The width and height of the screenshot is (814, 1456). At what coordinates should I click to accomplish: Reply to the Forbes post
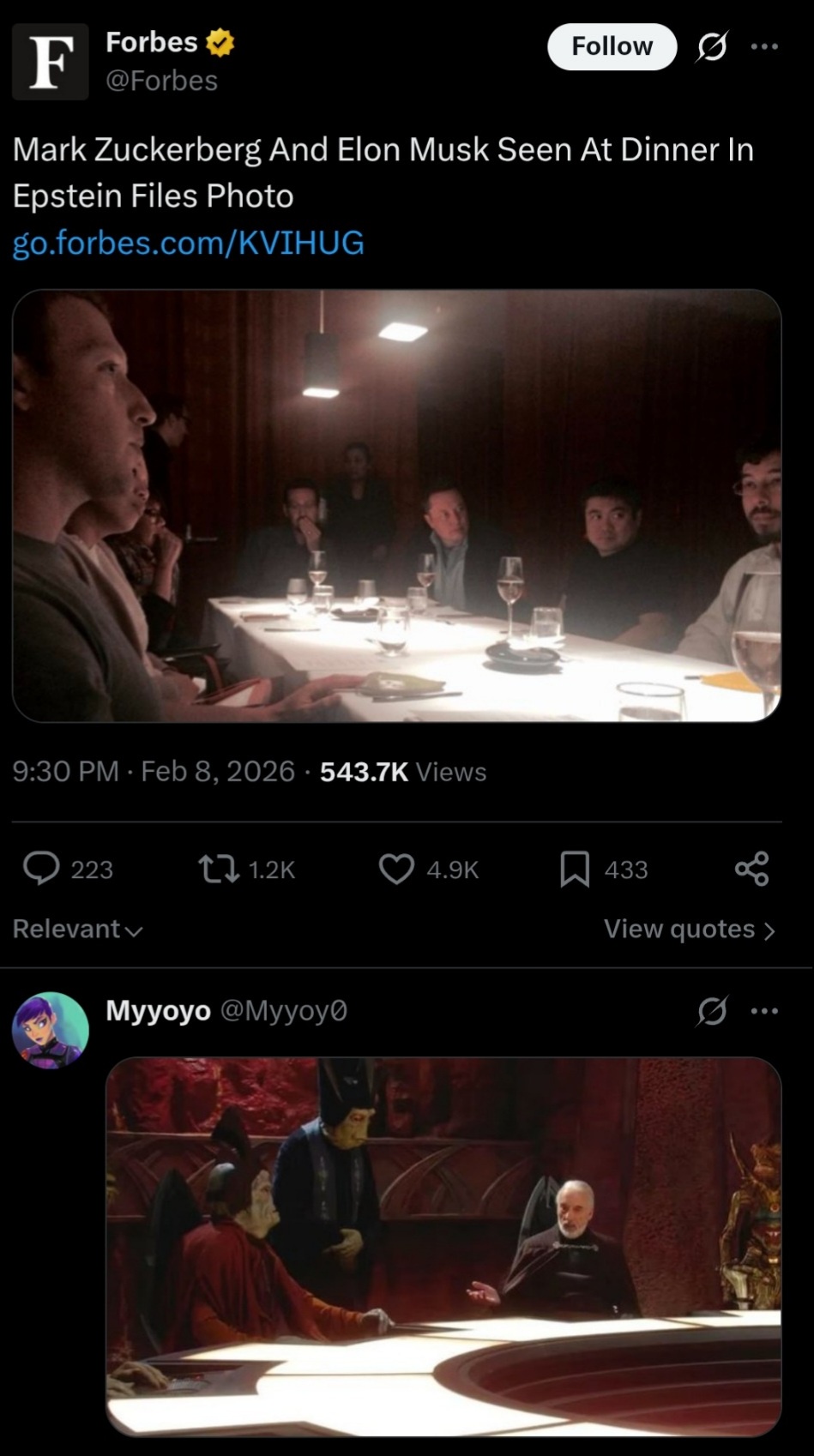(x=41, y=869)
